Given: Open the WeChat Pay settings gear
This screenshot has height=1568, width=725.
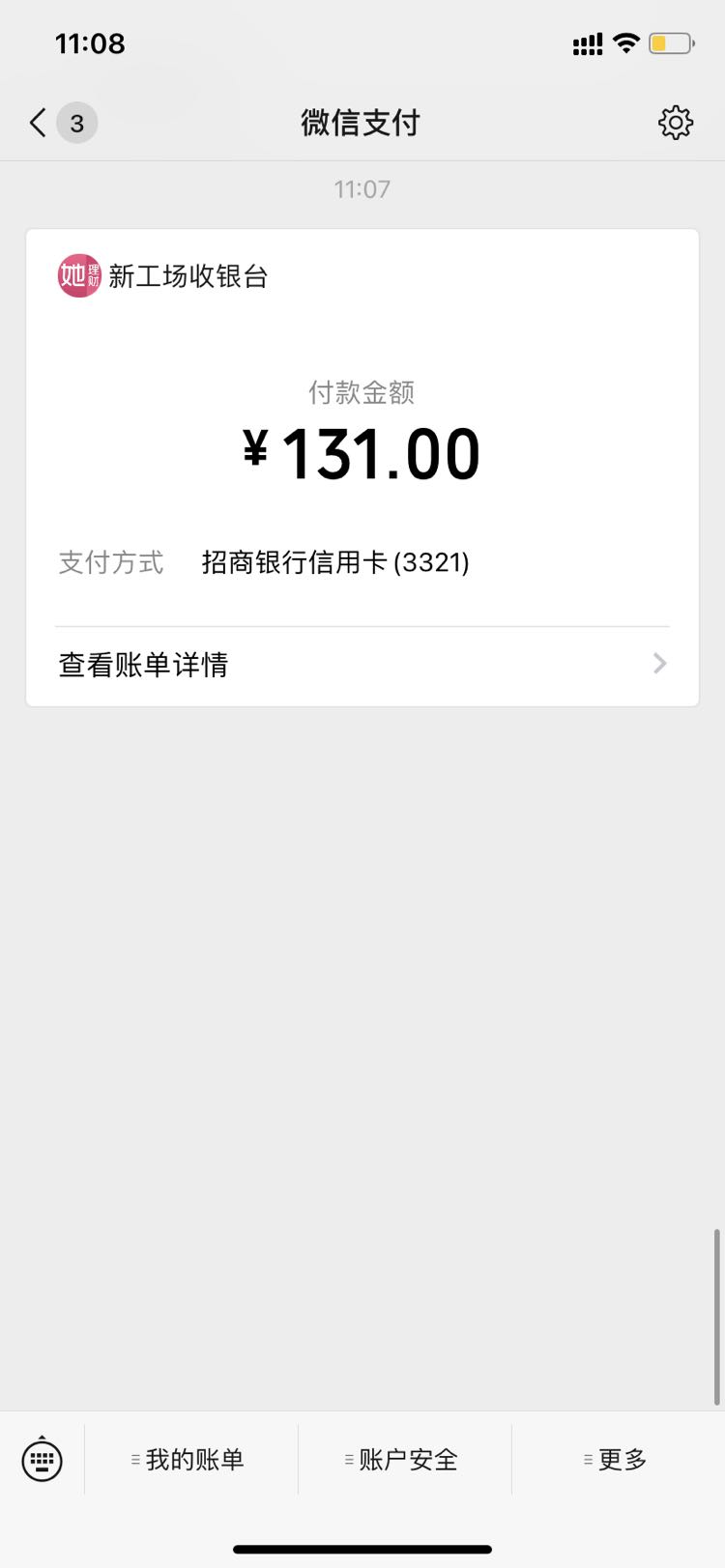Looking at the screenshot, I should pyautogui.click(x=676, y=123).
